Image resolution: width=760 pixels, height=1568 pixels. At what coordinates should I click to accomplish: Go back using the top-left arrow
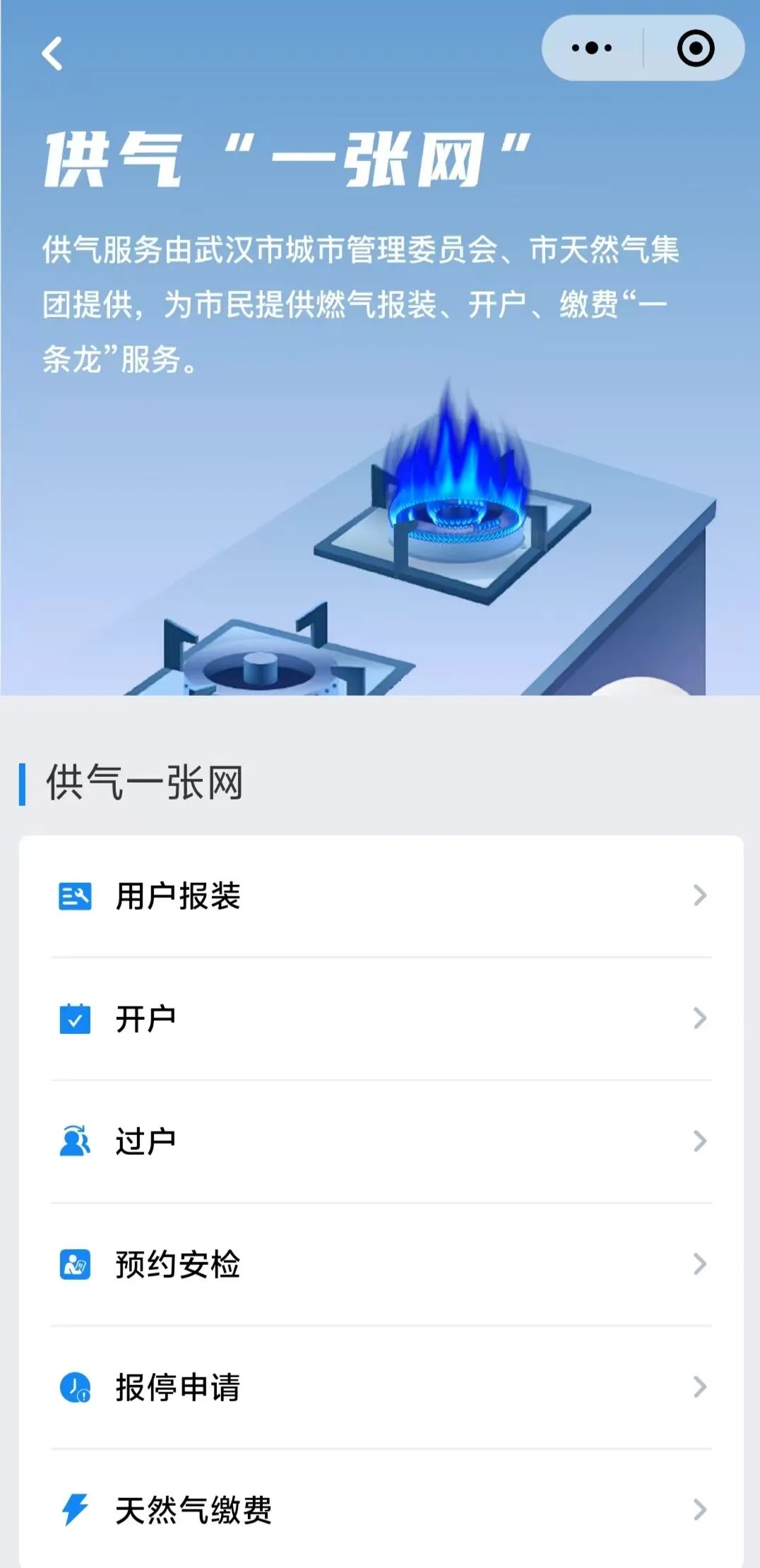pyautogui.click(x=52, y=54)
